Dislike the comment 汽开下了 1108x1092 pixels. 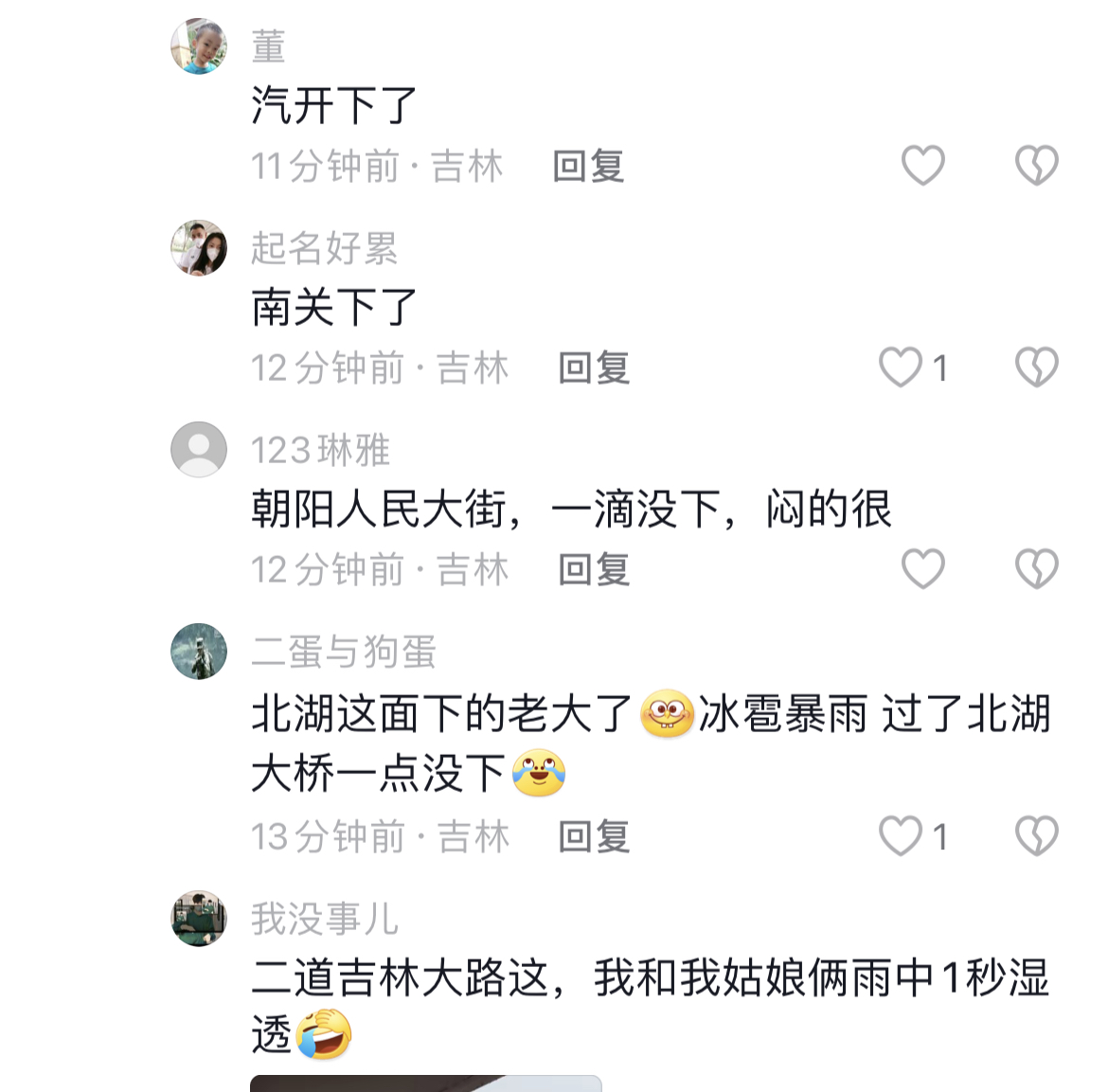click(x=1036, y=166)
